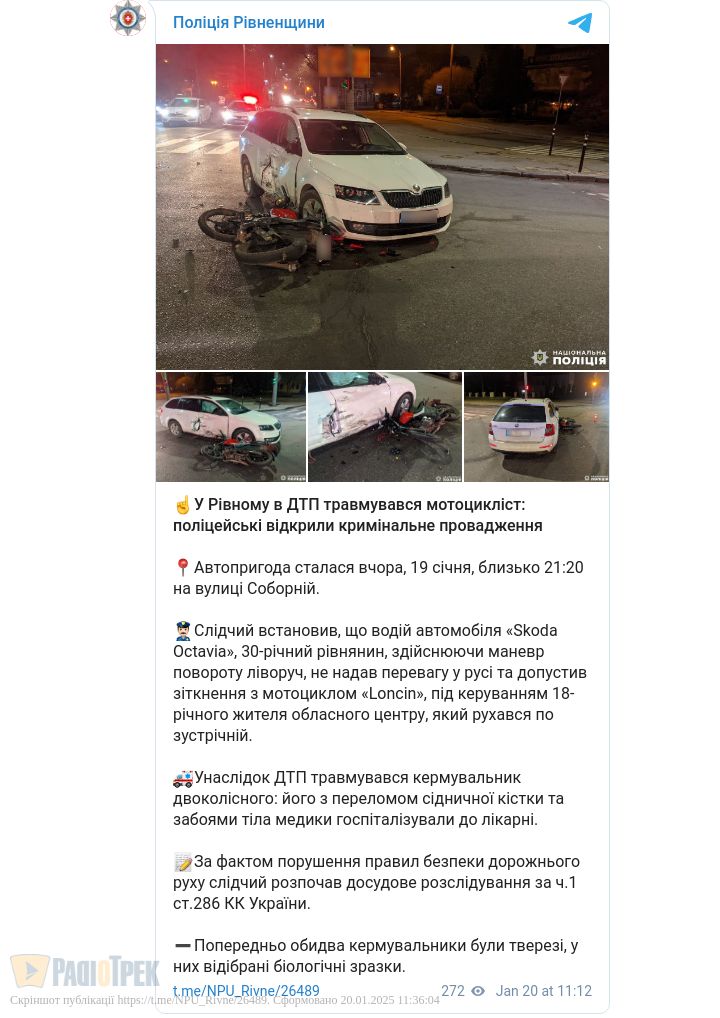View the middle small photo of the damaged door
This screenshot has height=1018, width=720.
click(x=385, y=427)
